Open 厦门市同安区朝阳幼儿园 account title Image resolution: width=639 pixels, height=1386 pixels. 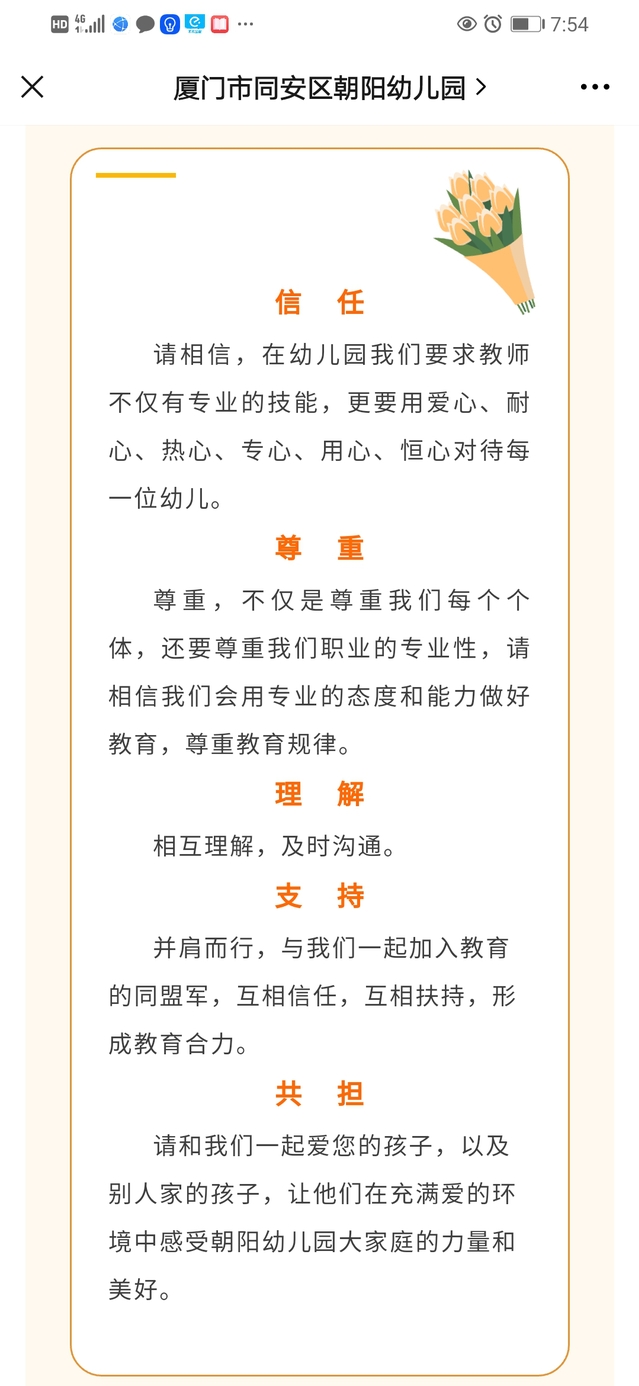(329, 88)
